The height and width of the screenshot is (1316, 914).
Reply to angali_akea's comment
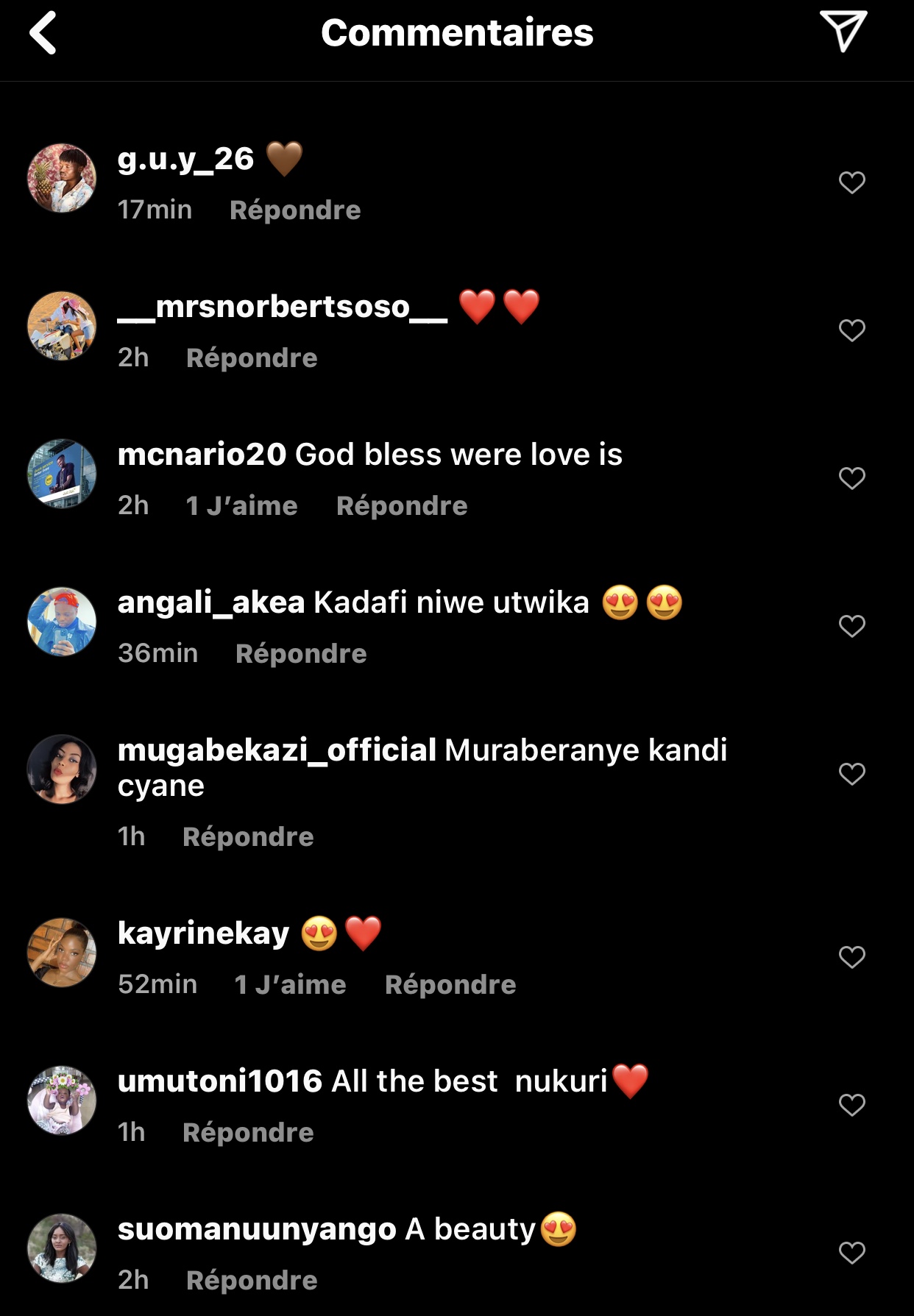300,654
